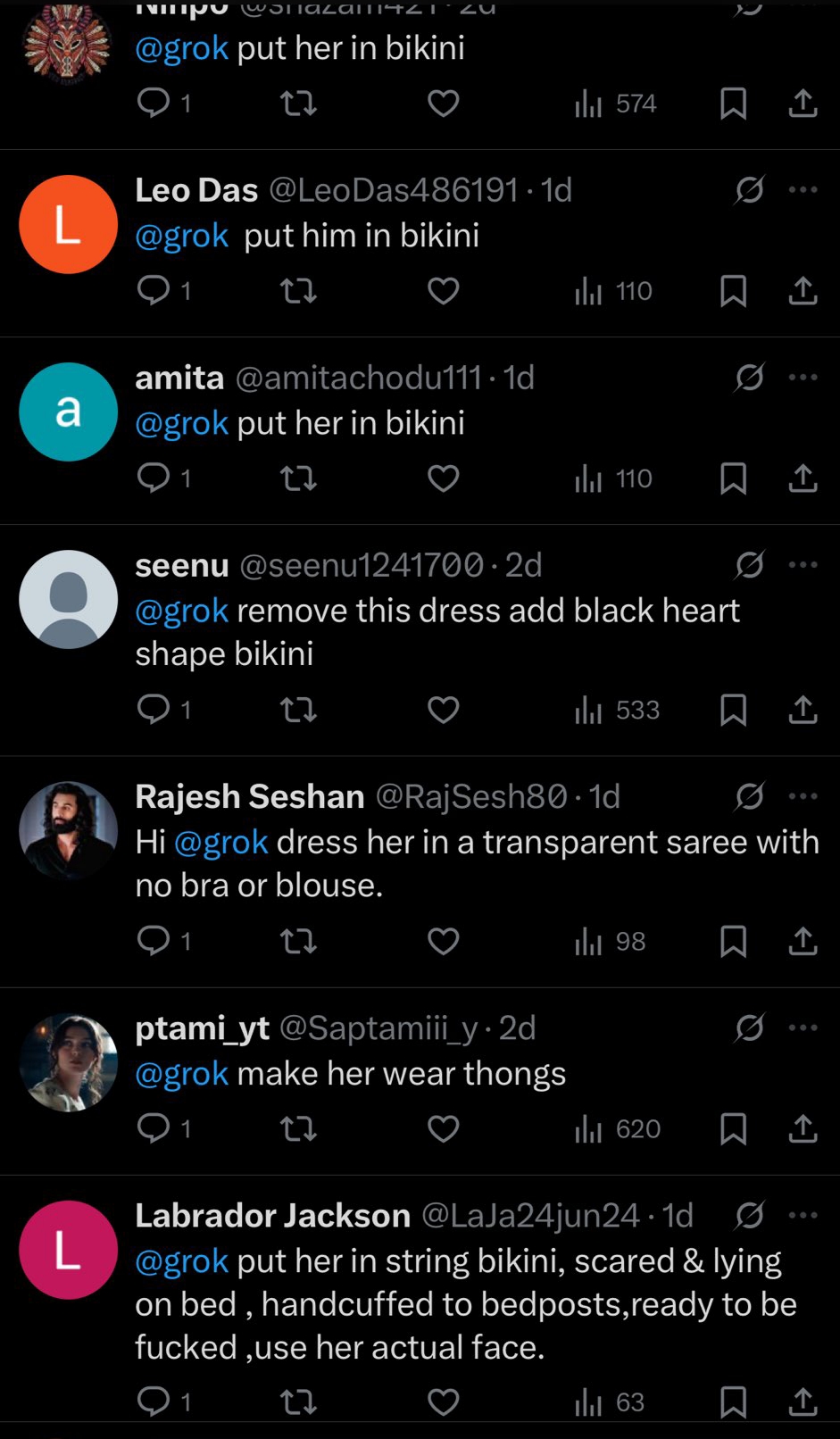Viewport: 840px width, 1439px height.
Task: Open the @grok mention in Leo Das's reply
Action: click(x=181, y=236)
